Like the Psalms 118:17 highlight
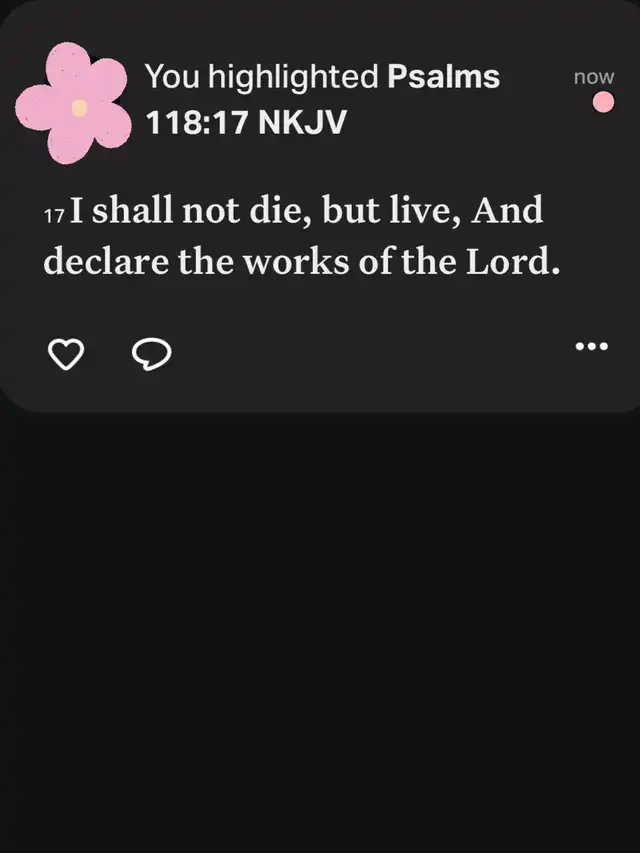This screenshot has height=853, width=640. point(65,353)
